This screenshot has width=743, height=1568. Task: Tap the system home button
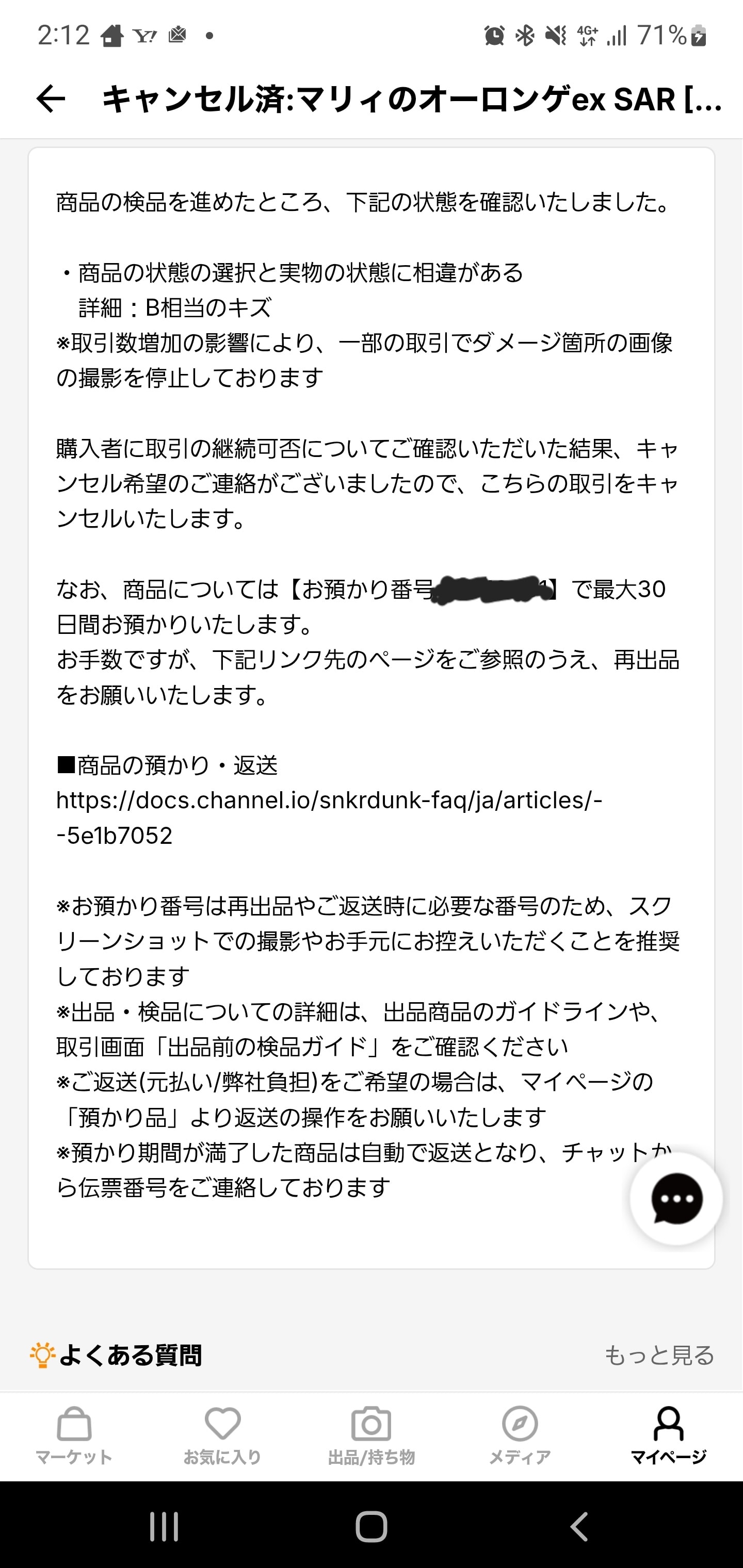(372, 1526)
